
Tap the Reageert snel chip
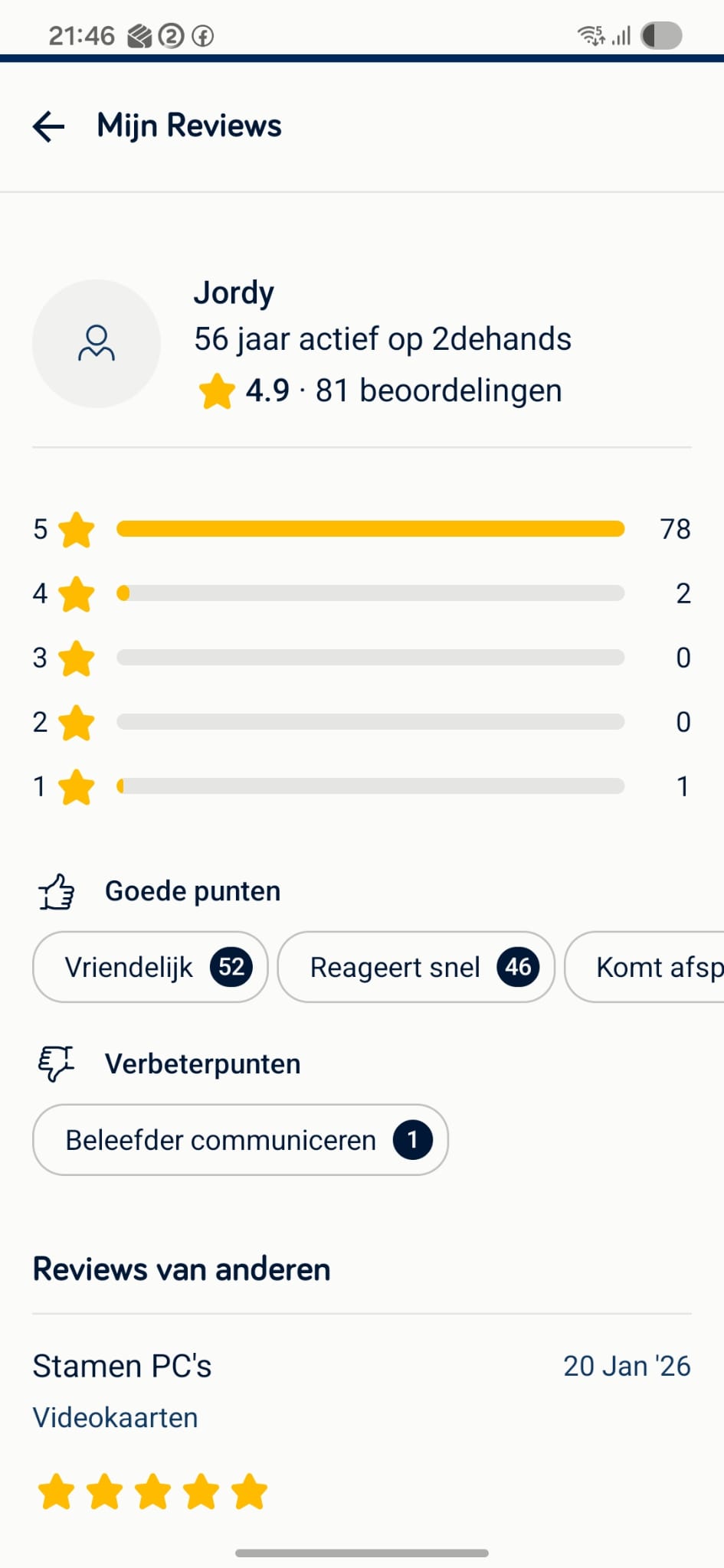pyautogui.click(x=416, y=967)
